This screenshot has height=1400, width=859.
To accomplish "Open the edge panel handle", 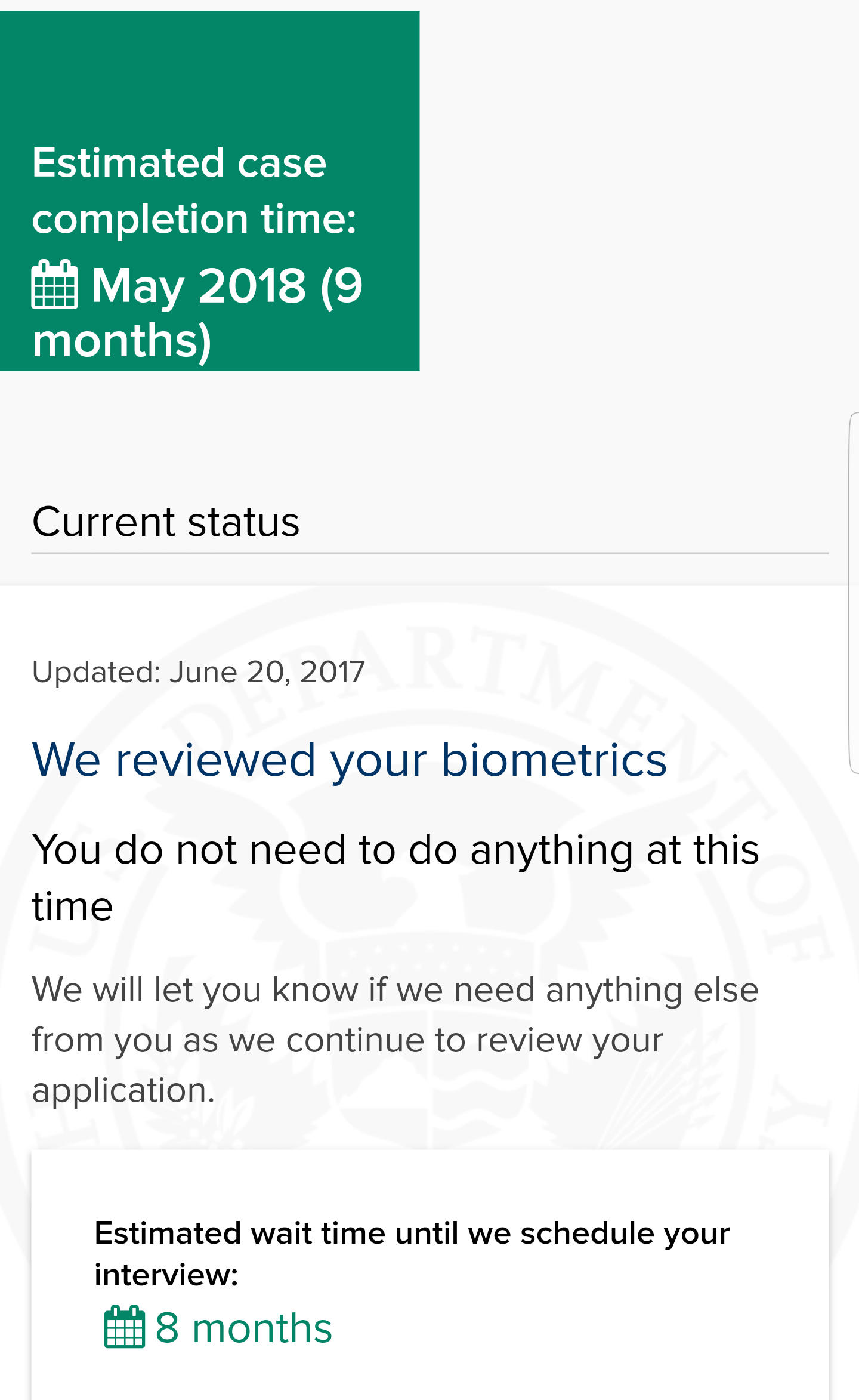I will click(x=854, y=593).
